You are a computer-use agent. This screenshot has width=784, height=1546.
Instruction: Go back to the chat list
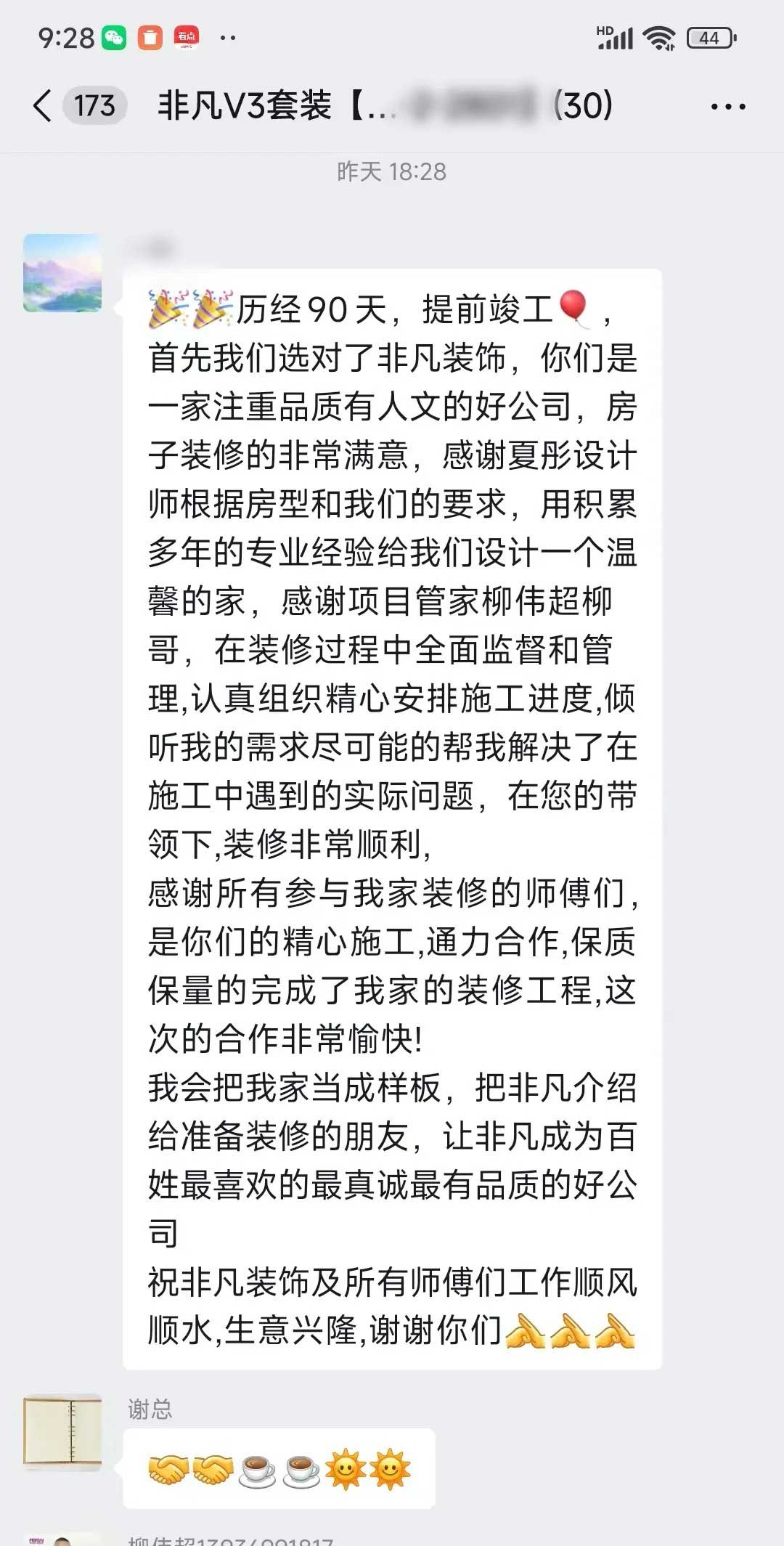(x=44, y=106)
